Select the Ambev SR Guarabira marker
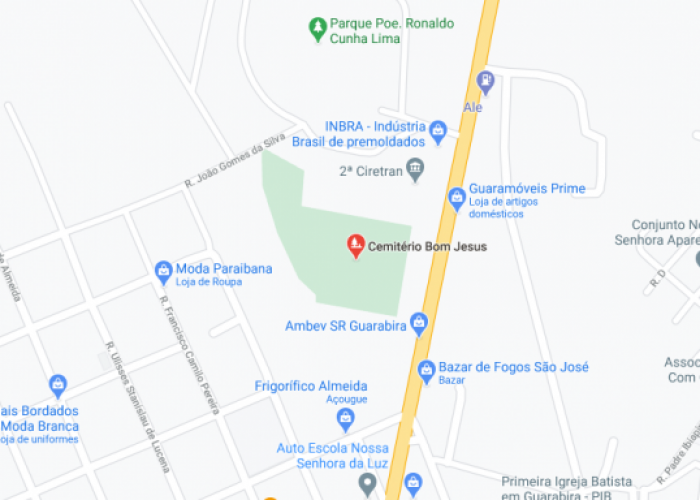 pyautogui.click(x=419, y=324)
